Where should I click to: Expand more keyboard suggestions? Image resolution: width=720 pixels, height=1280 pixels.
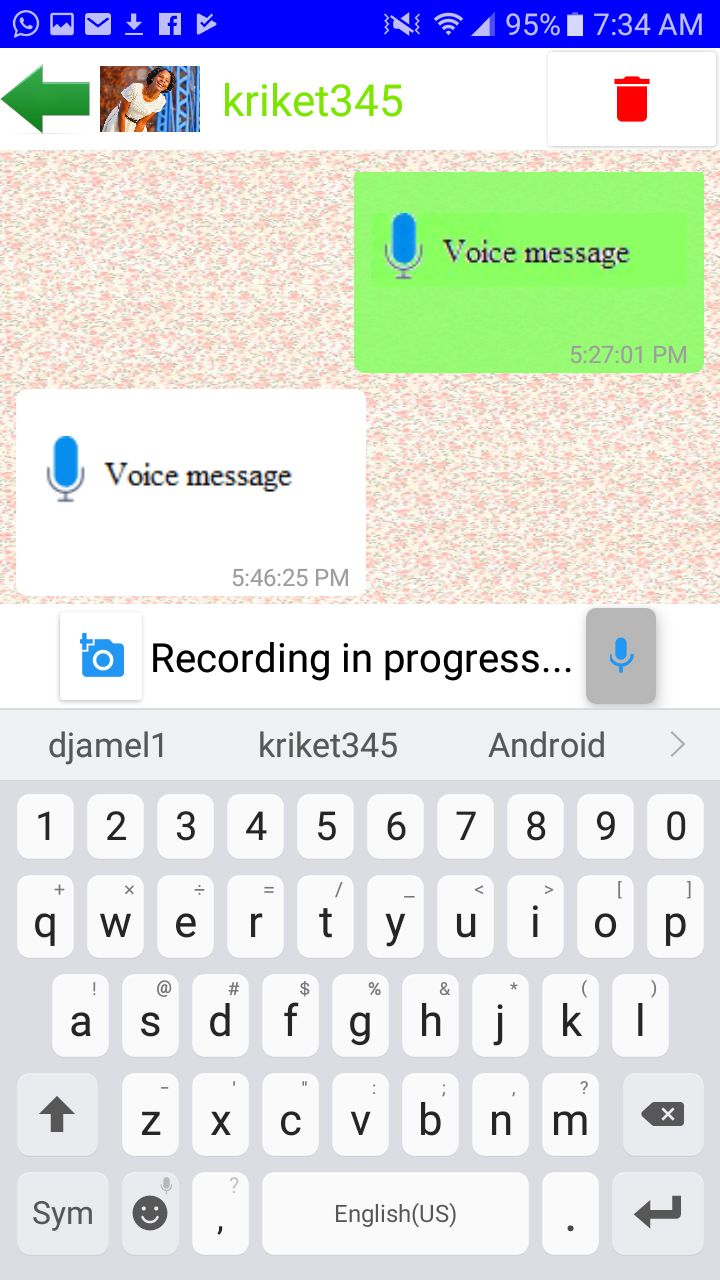click(x=678, y=745)
